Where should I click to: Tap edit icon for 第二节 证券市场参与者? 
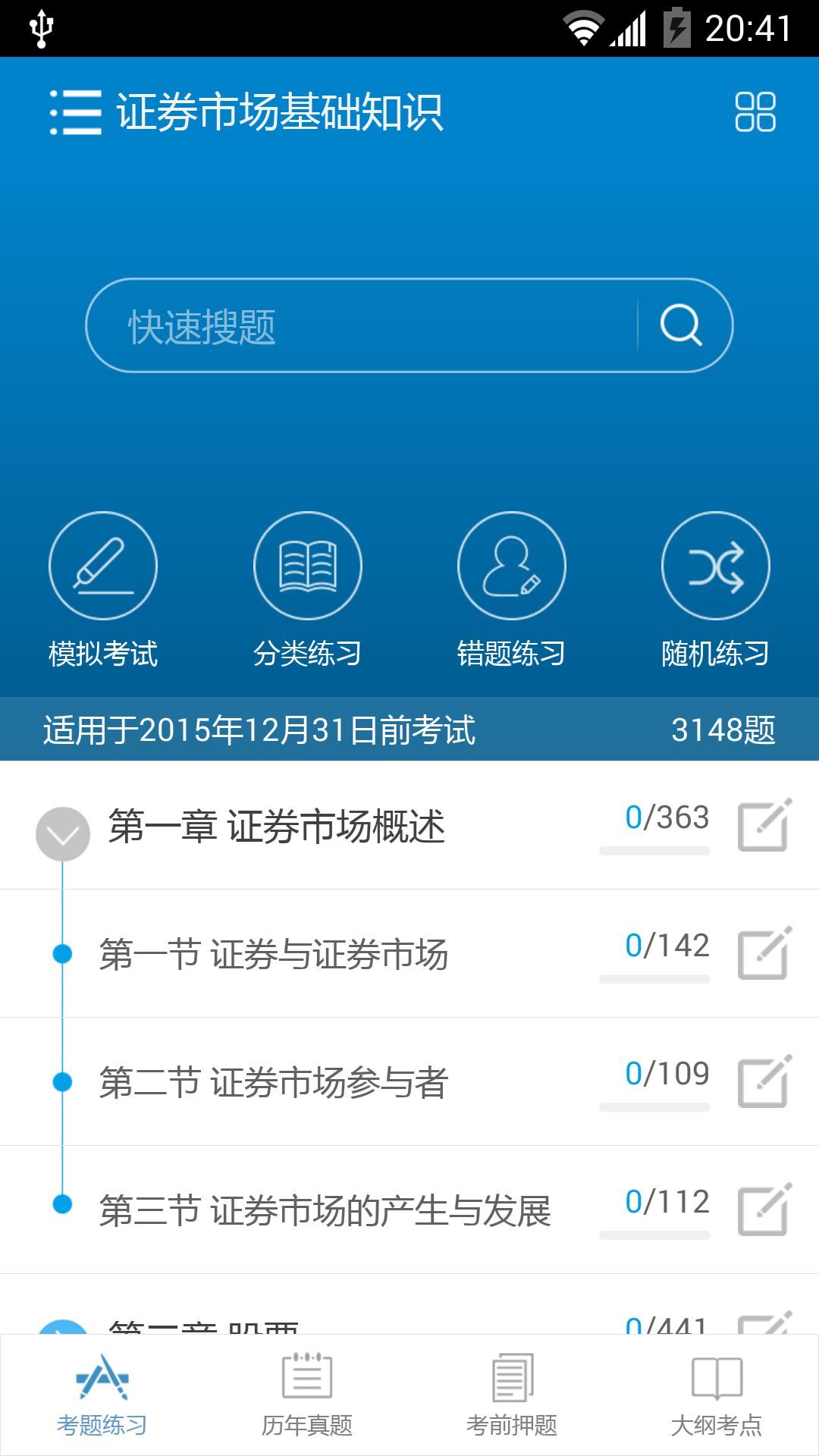click(764, 1081)
